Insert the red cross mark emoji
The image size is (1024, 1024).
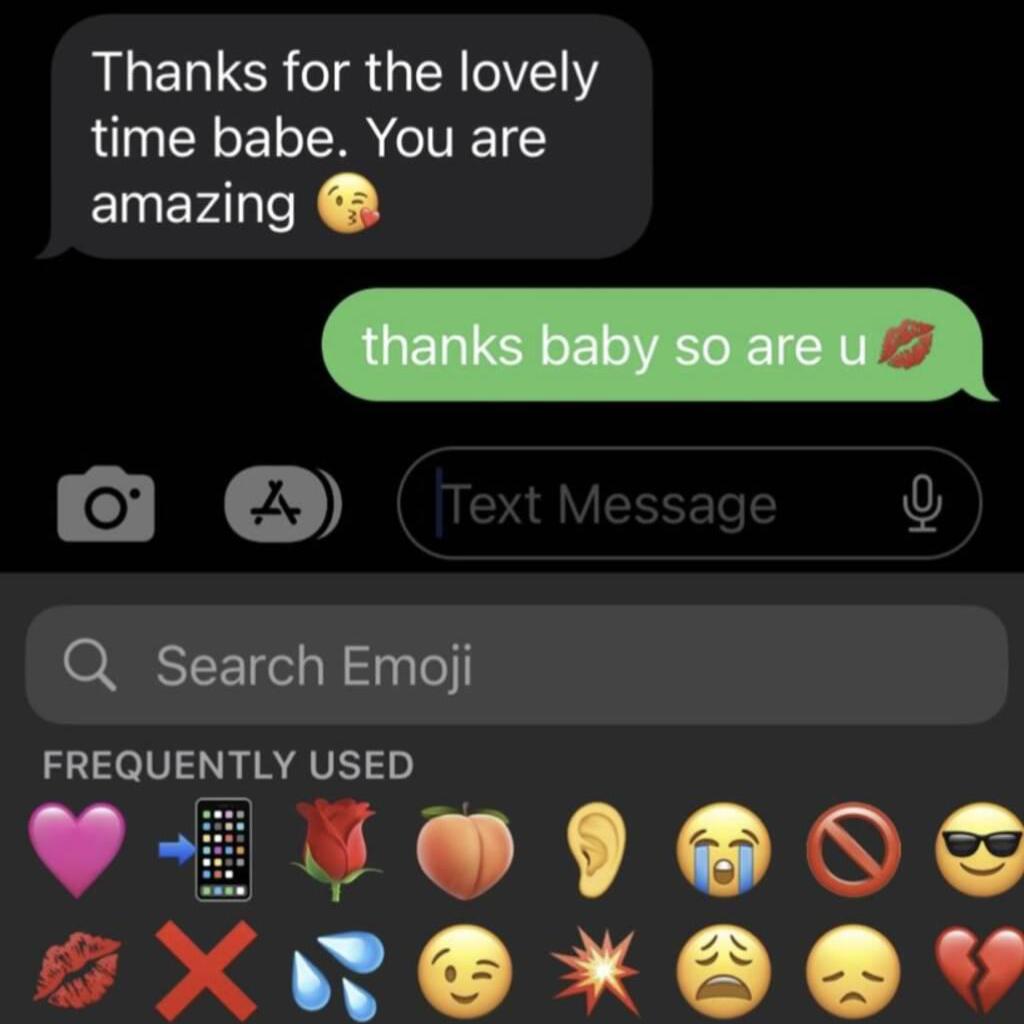[208, 970]
